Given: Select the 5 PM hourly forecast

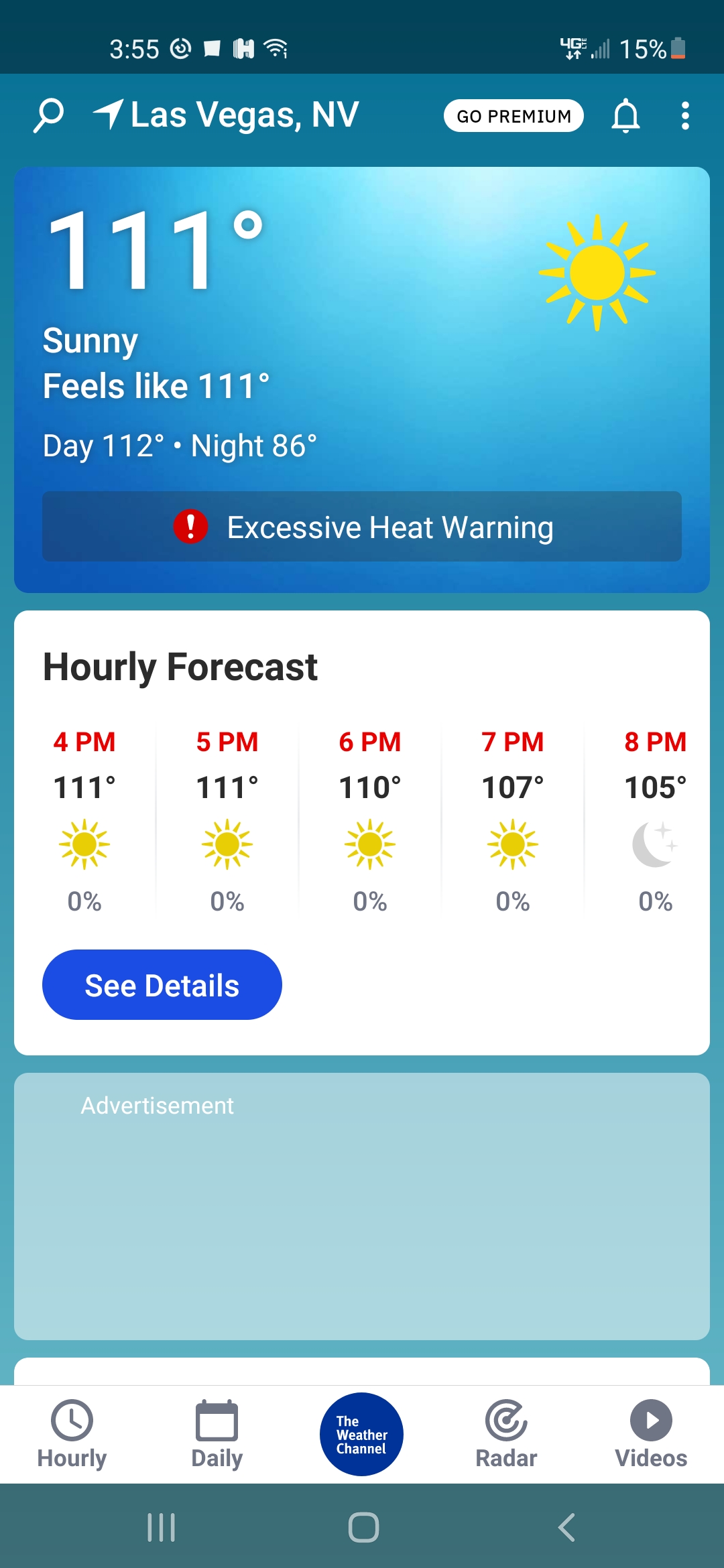Looking at the screenshot, I should [x=227, y=820].
